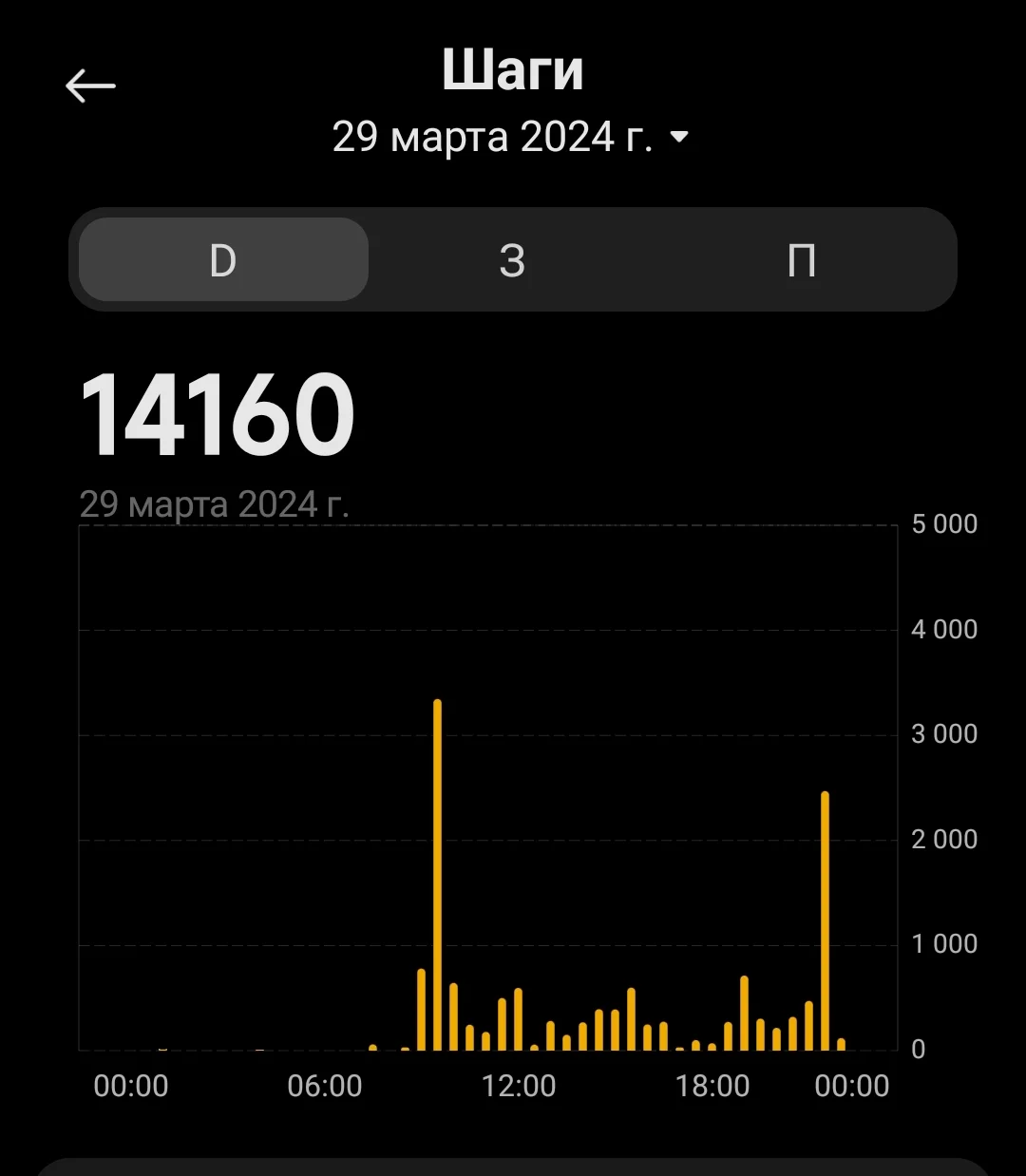Screen dimensions: 1026x1176
Task: Tap the tallest step bar near 09:00
Action: point(437,874)
